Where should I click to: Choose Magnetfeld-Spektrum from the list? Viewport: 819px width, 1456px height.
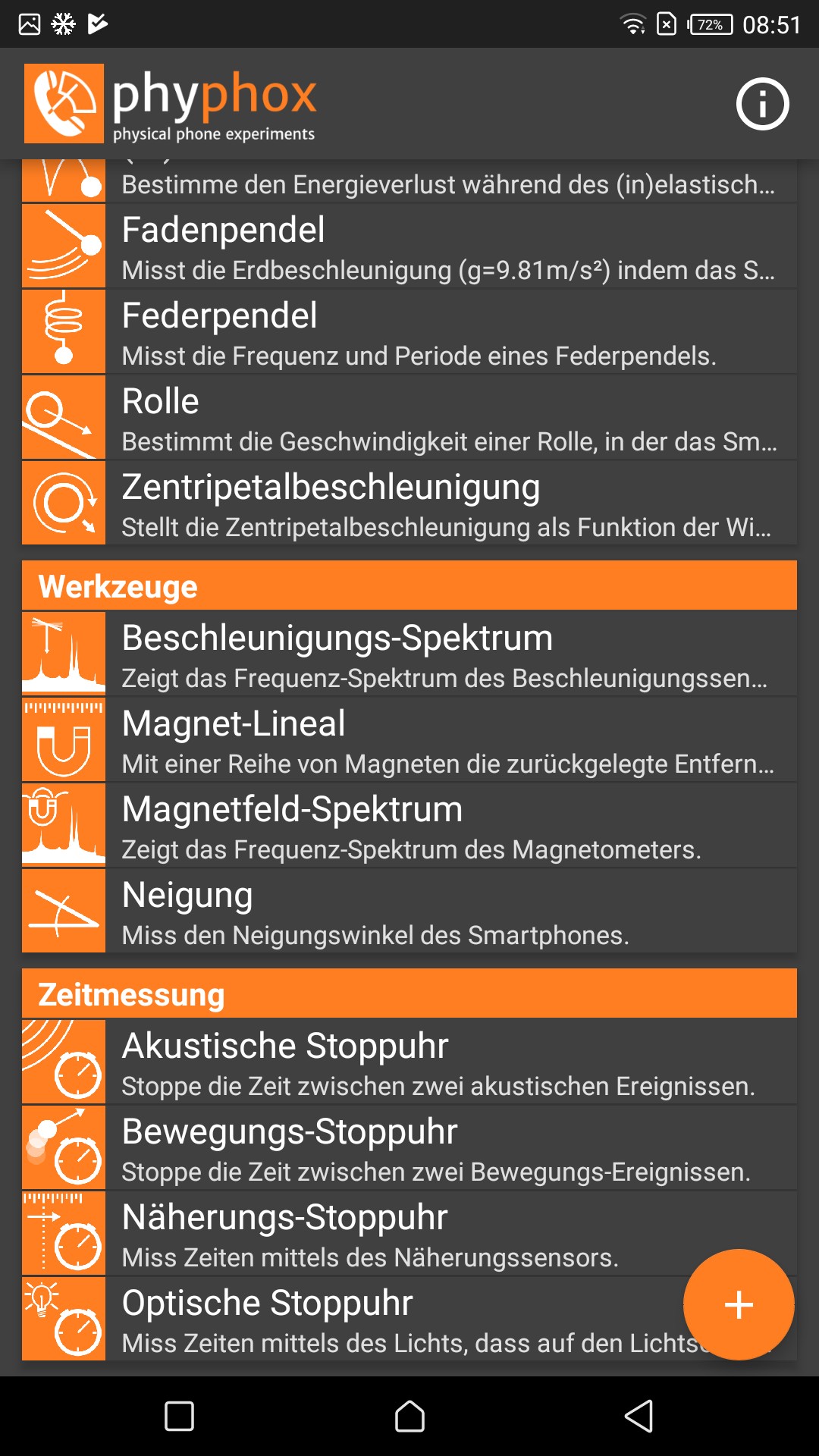click(x=409, y=825)
